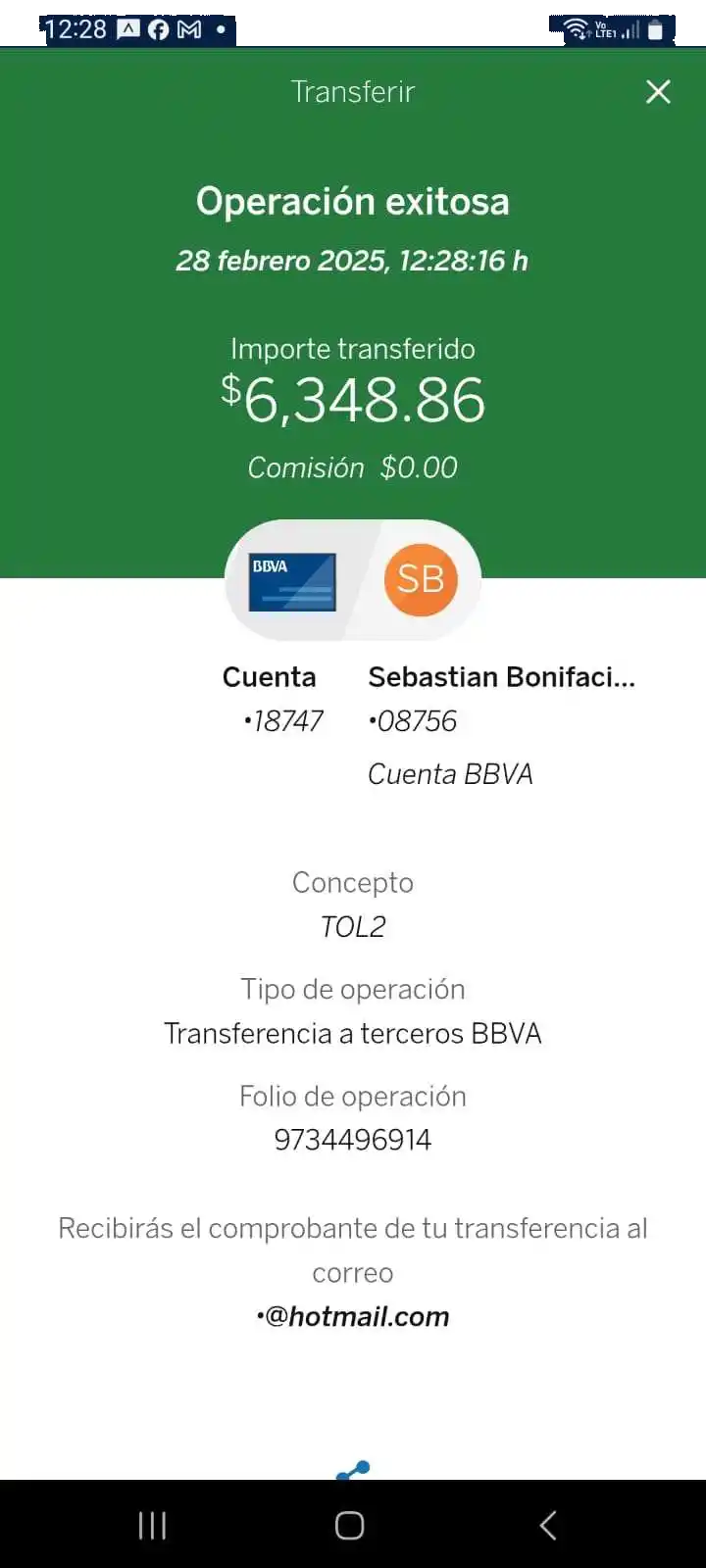The width and height of the screenshot is (706, 1568).
Task: Open the recent apps view
Action: click(152, 1525)
